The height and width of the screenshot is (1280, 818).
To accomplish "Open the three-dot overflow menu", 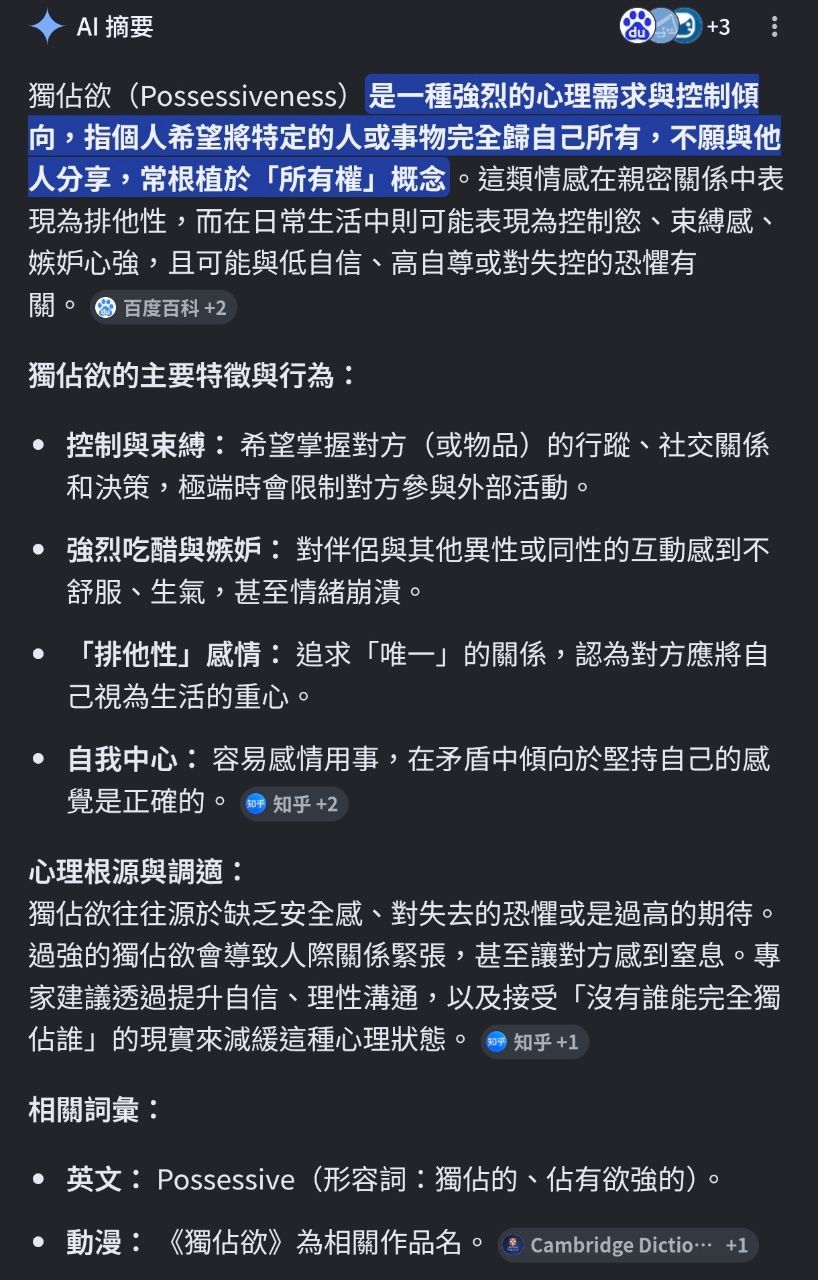I will click(774, 27).
